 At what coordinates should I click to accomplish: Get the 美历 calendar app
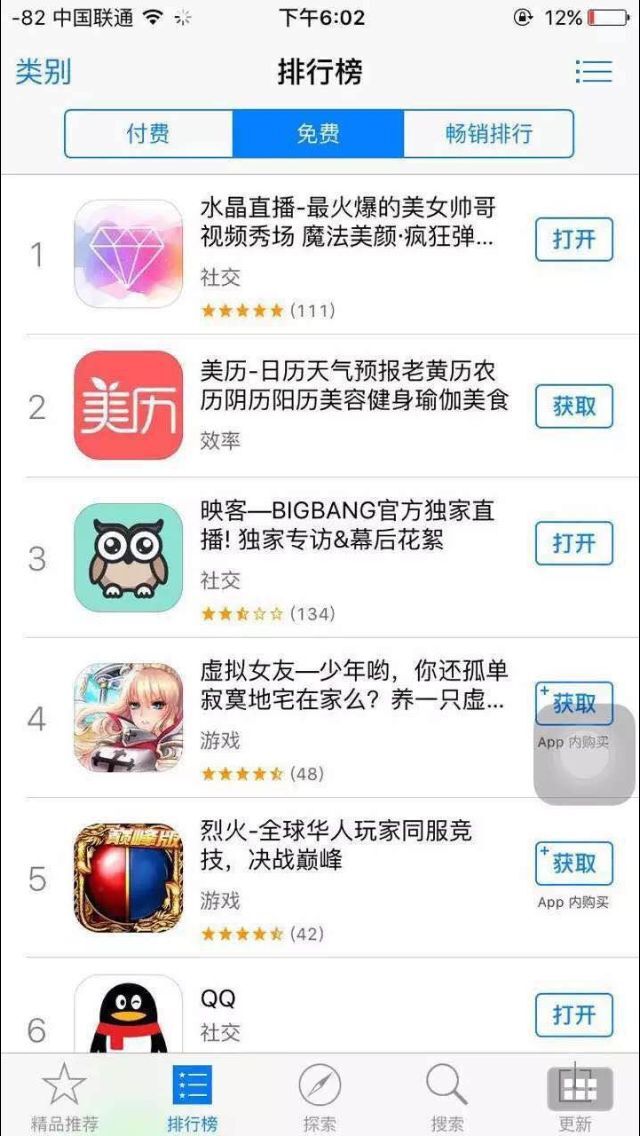click(574, 406)
